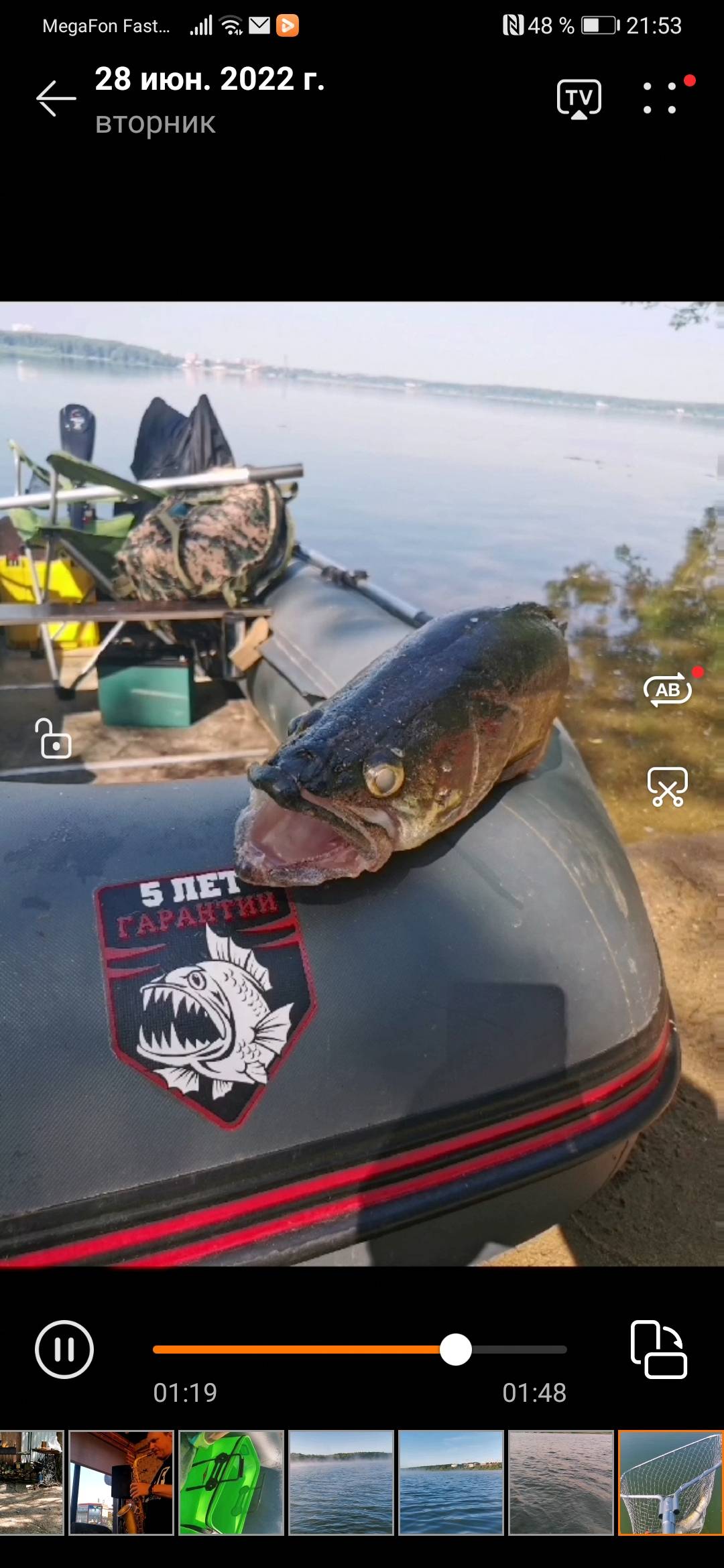724x1568 pixels.
Task: Open the saxophone player thumbnail
Action: (121, 1482)
